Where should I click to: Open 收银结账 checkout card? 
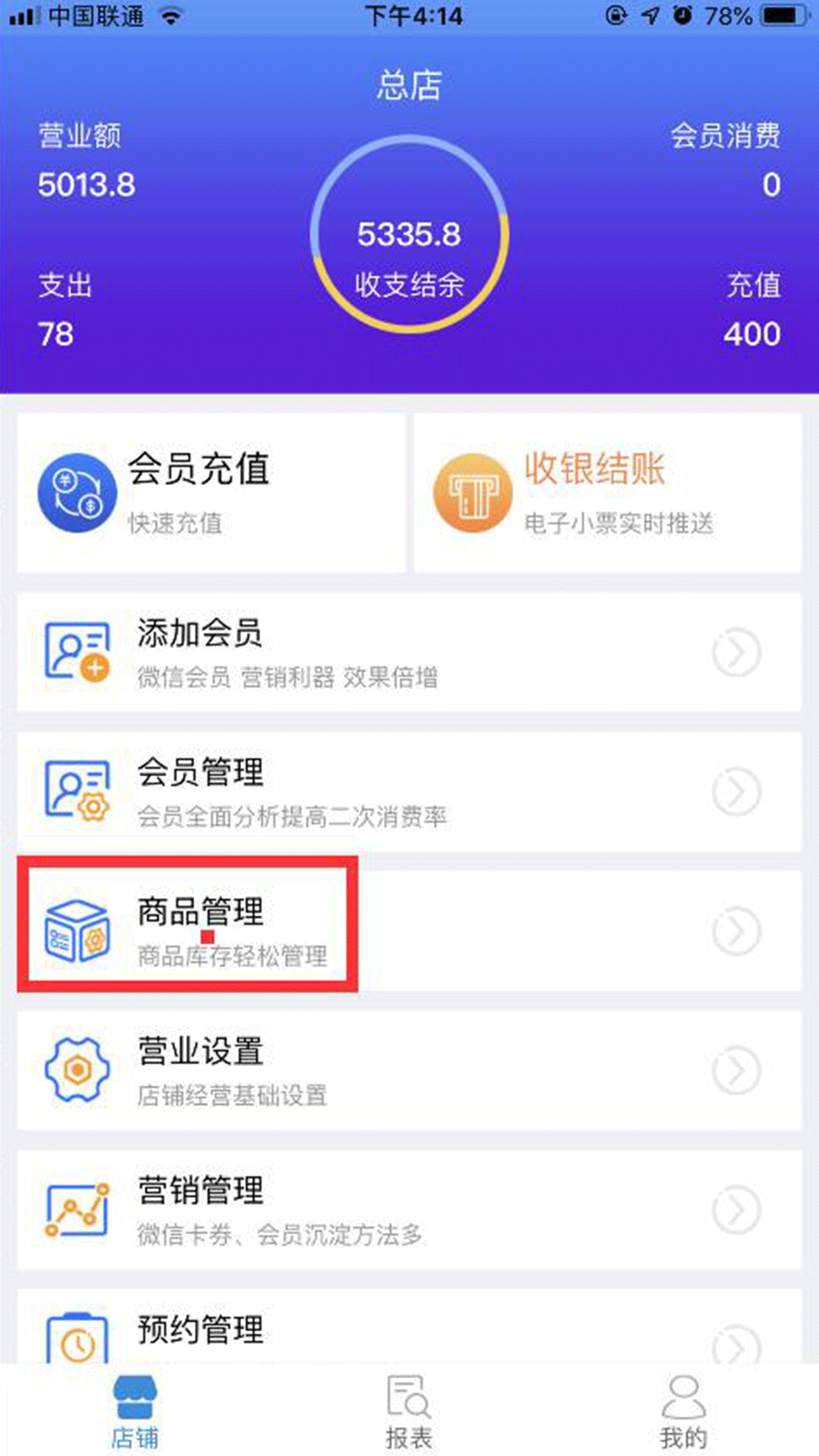tap(607, 493)
